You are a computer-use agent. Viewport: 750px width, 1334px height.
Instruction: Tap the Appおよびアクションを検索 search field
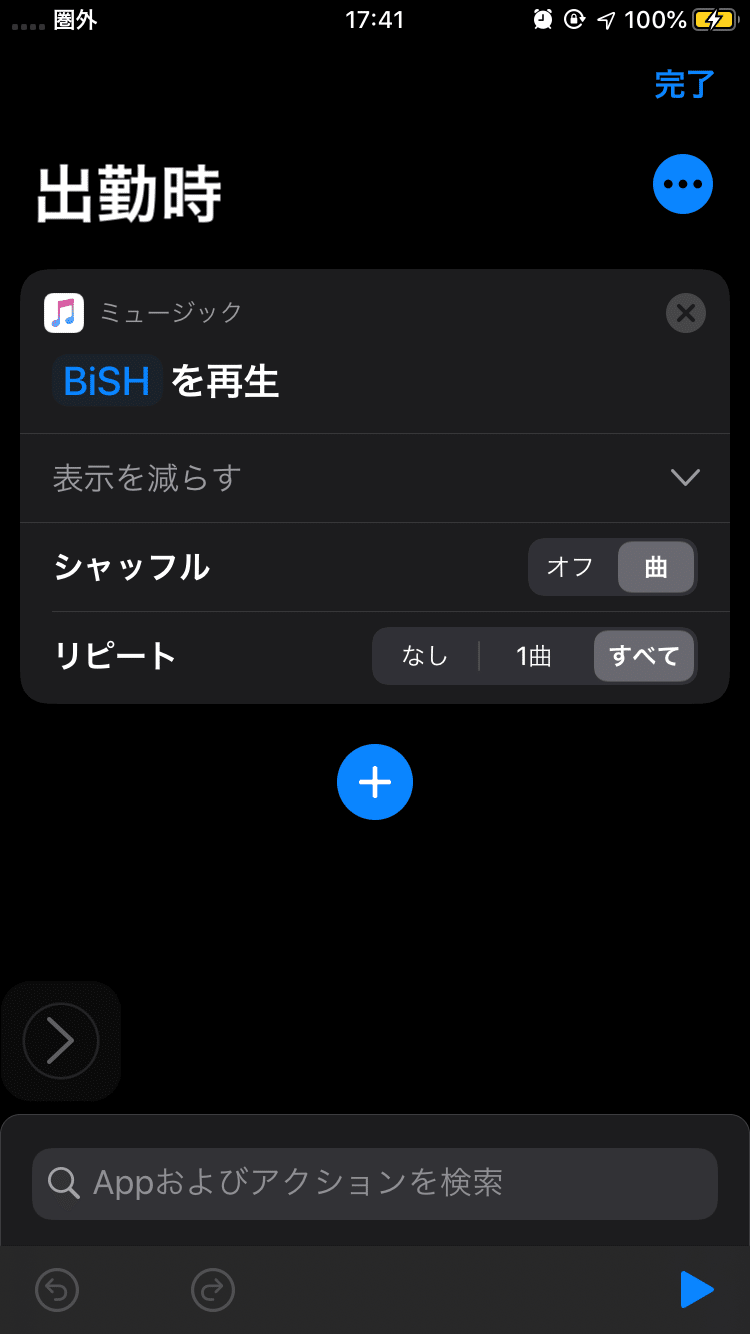[375, 1184]
